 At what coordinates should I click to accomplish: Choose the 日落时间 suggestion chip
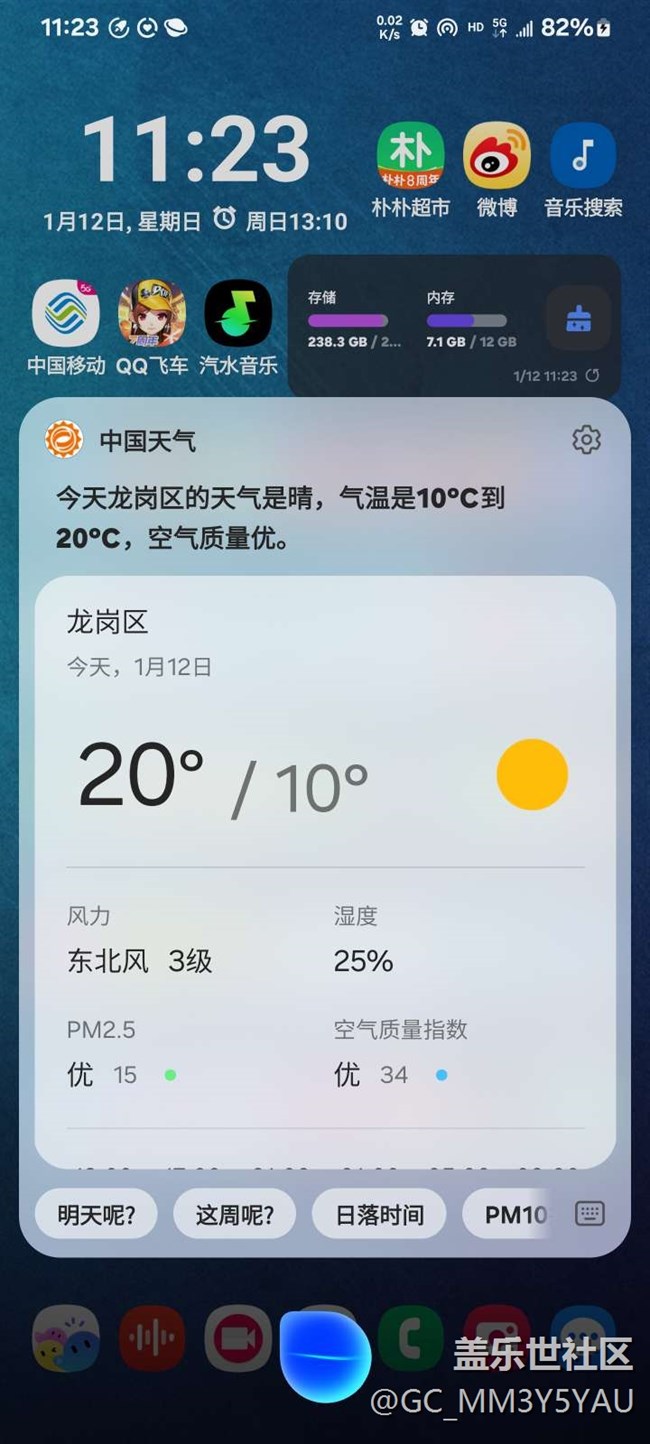(x=379, y=1215)
